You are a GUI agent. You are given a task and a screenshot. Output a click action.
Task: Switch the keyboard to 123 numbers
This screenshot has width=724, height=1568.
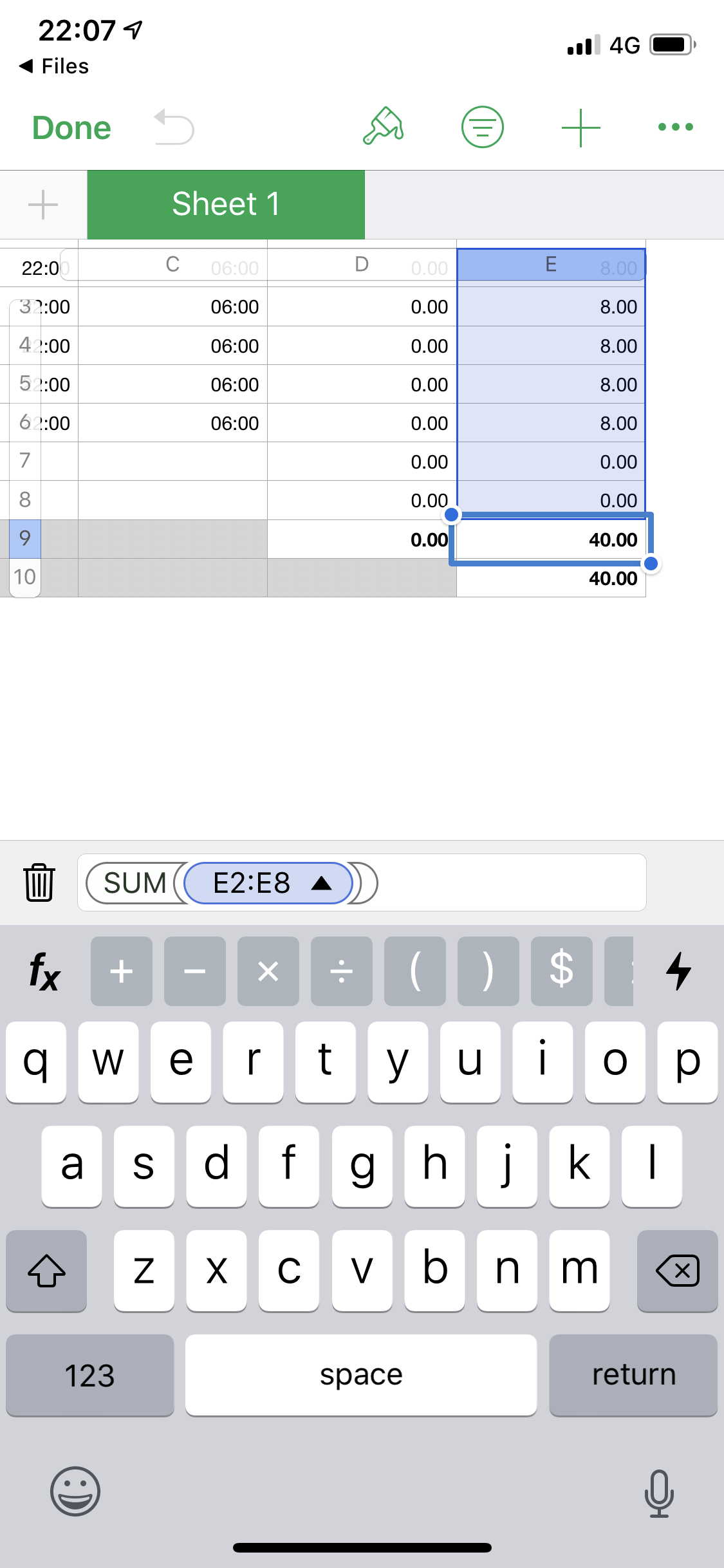(89, 1375)
